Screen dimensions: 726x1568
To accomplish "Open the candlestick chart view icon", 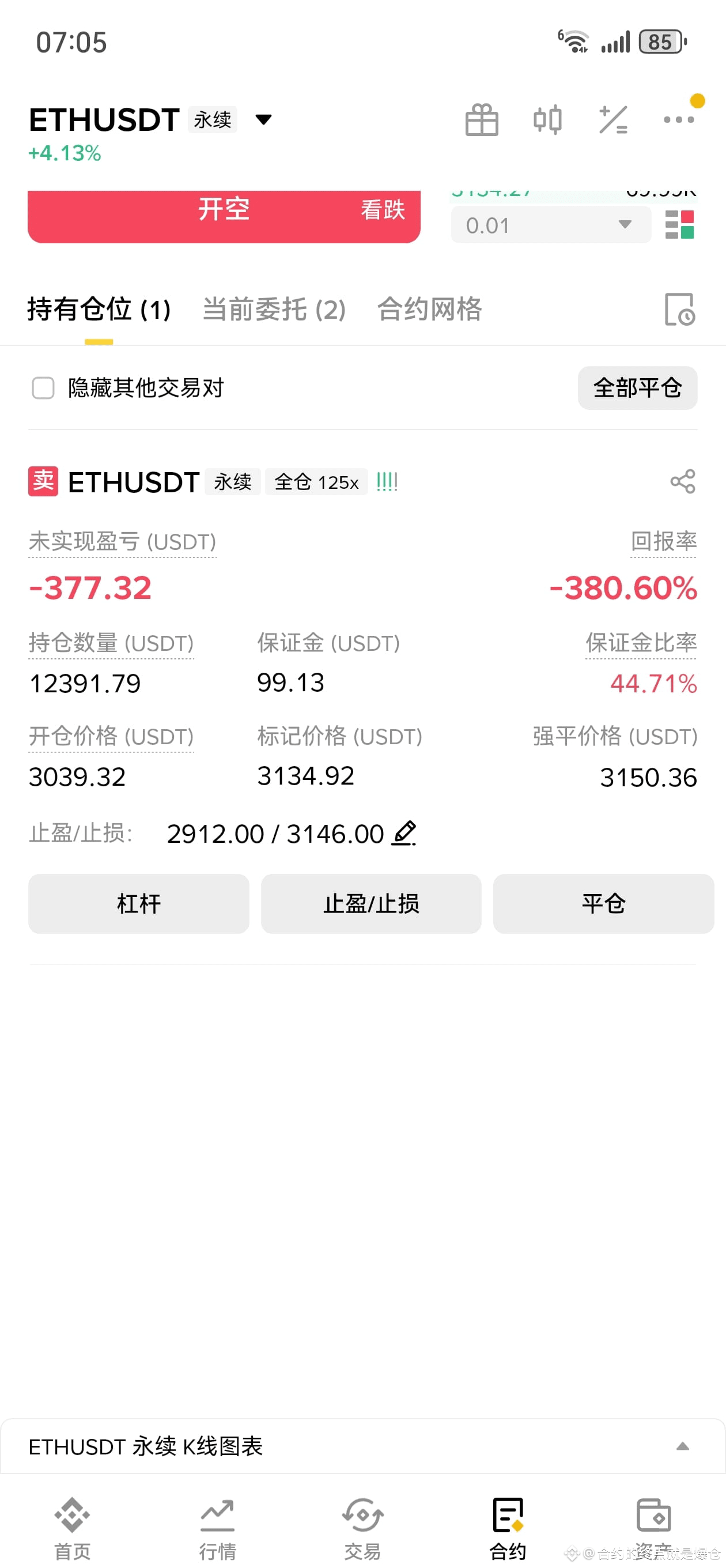I will [547, 119].
